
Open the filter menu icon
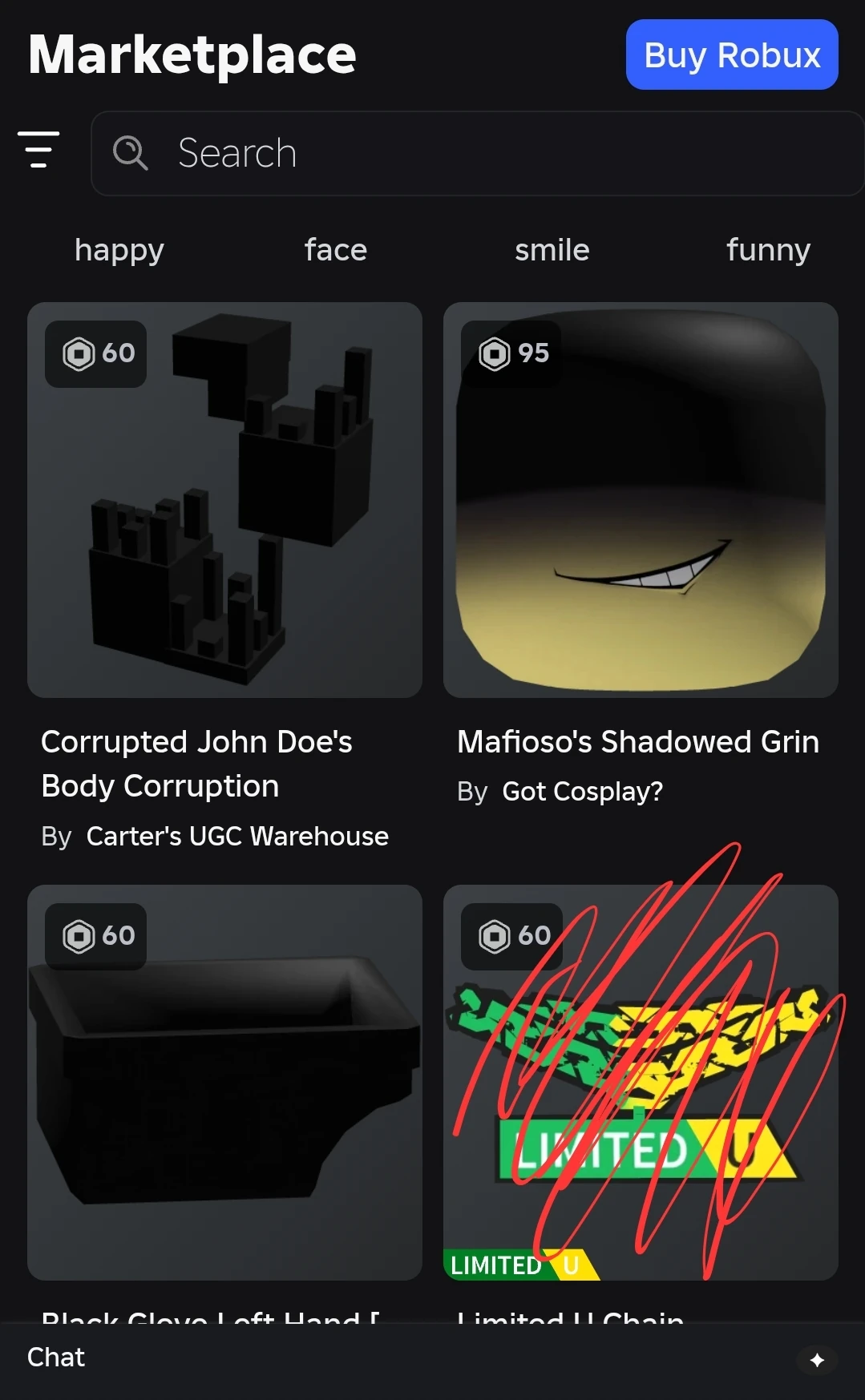click(x=38, y=150)
